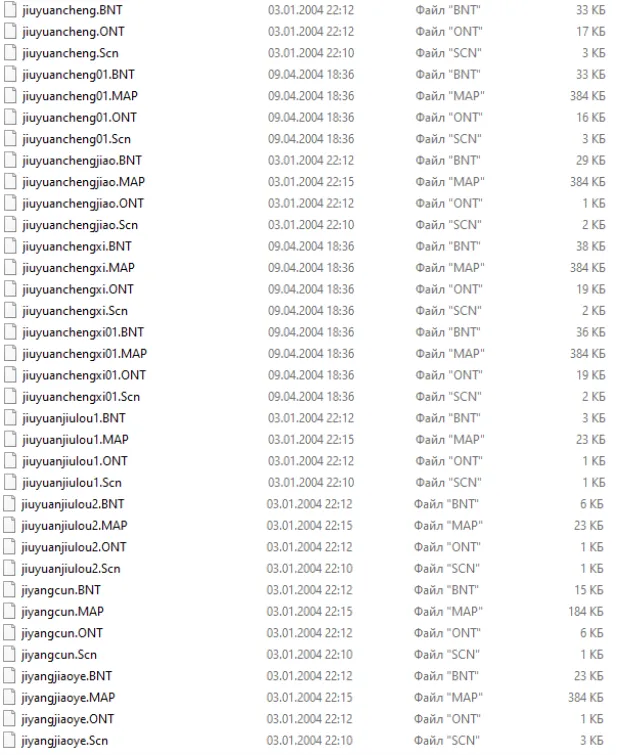Select jiuyuanchengjiao.Scn file
This screenshot has height=755, width=617.
pos(80,224)
